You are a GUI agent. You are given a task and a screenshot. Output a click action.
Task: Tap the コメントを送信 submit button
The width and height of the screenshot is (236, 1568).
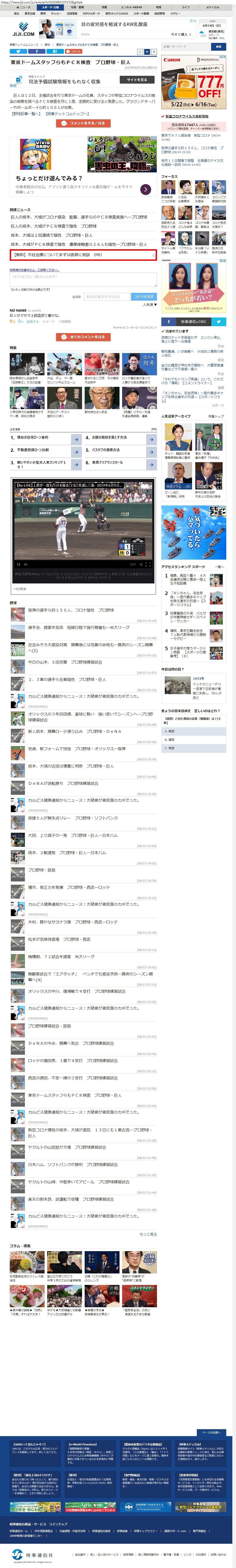(x=144, y=296)
